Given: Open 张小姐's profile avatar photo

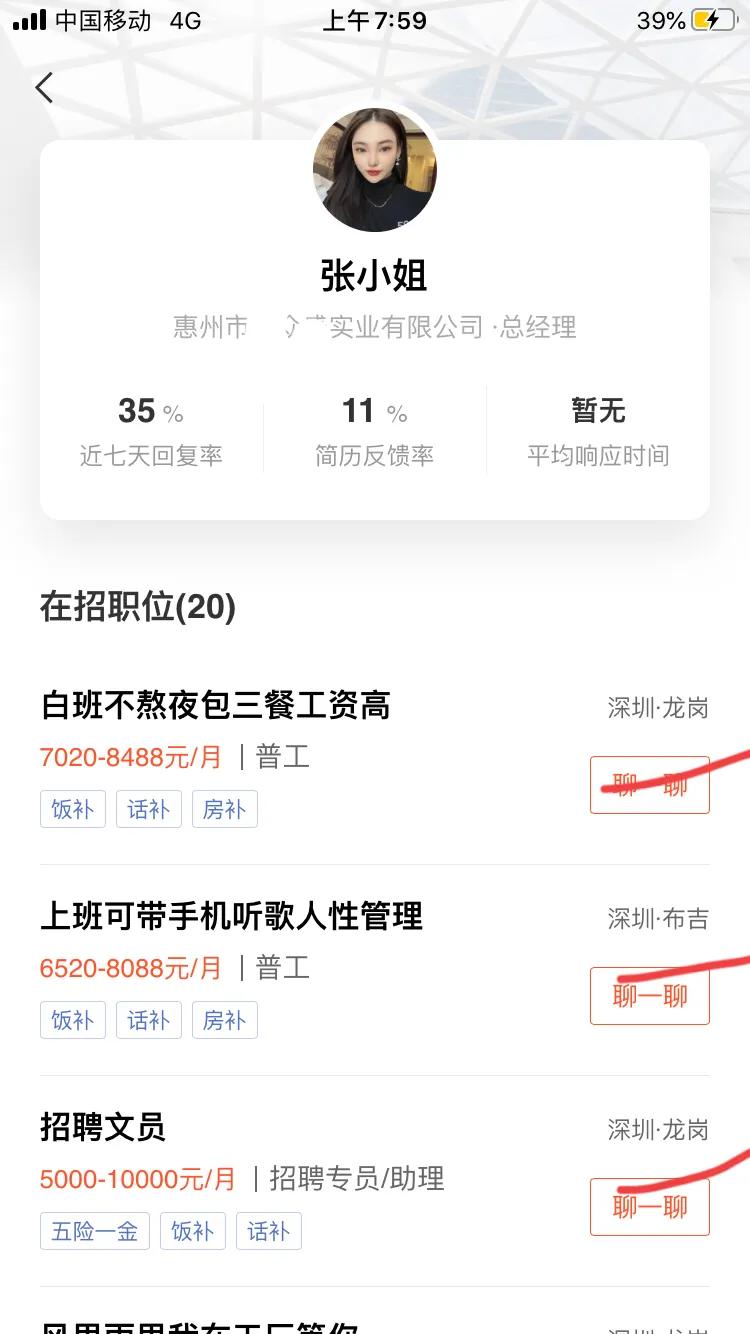Looking at the screenshot, I should pyautogui.click(x=375, y=170).
